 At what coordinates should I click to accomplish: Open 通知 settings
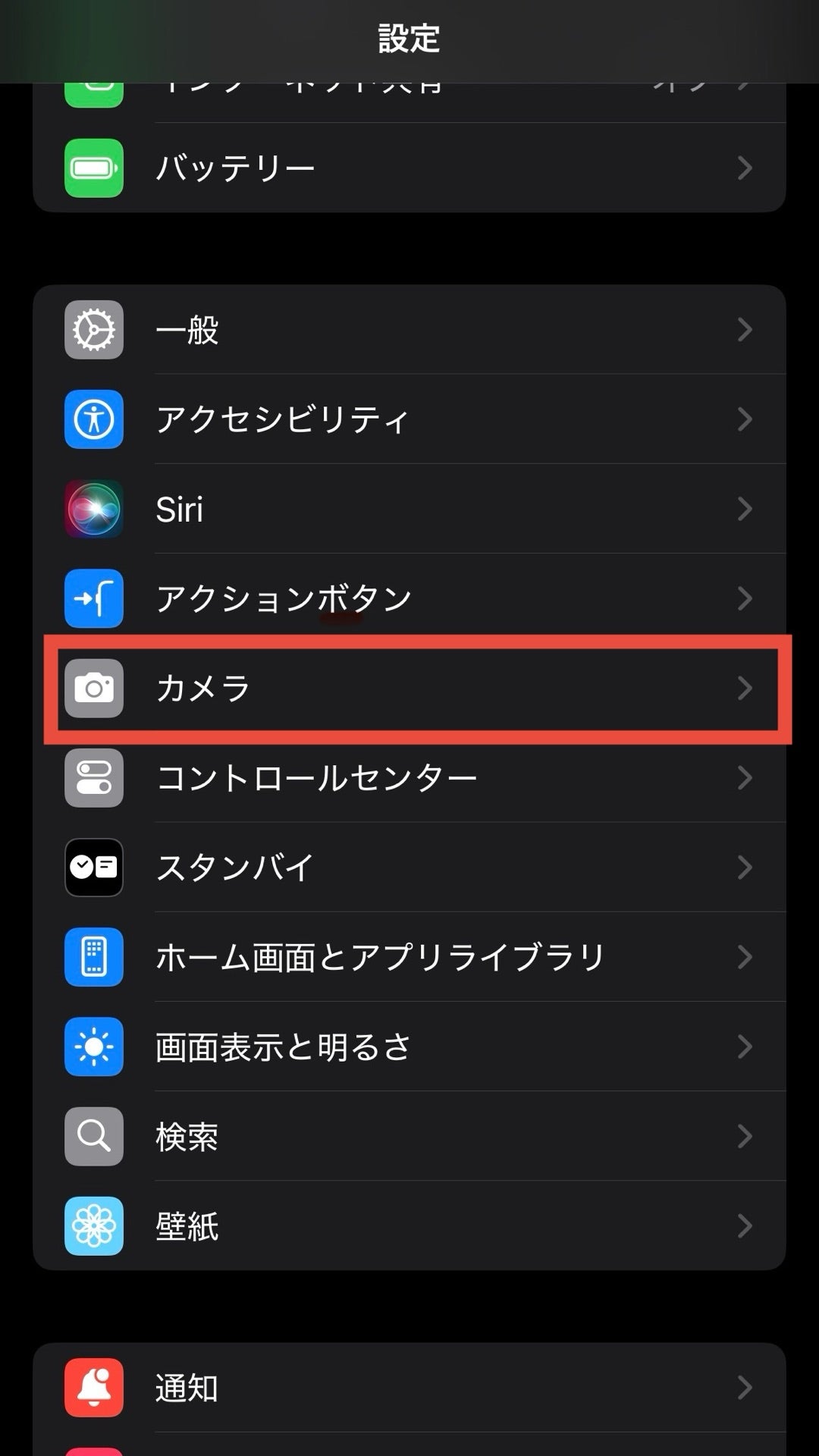tap(409, 1388)
